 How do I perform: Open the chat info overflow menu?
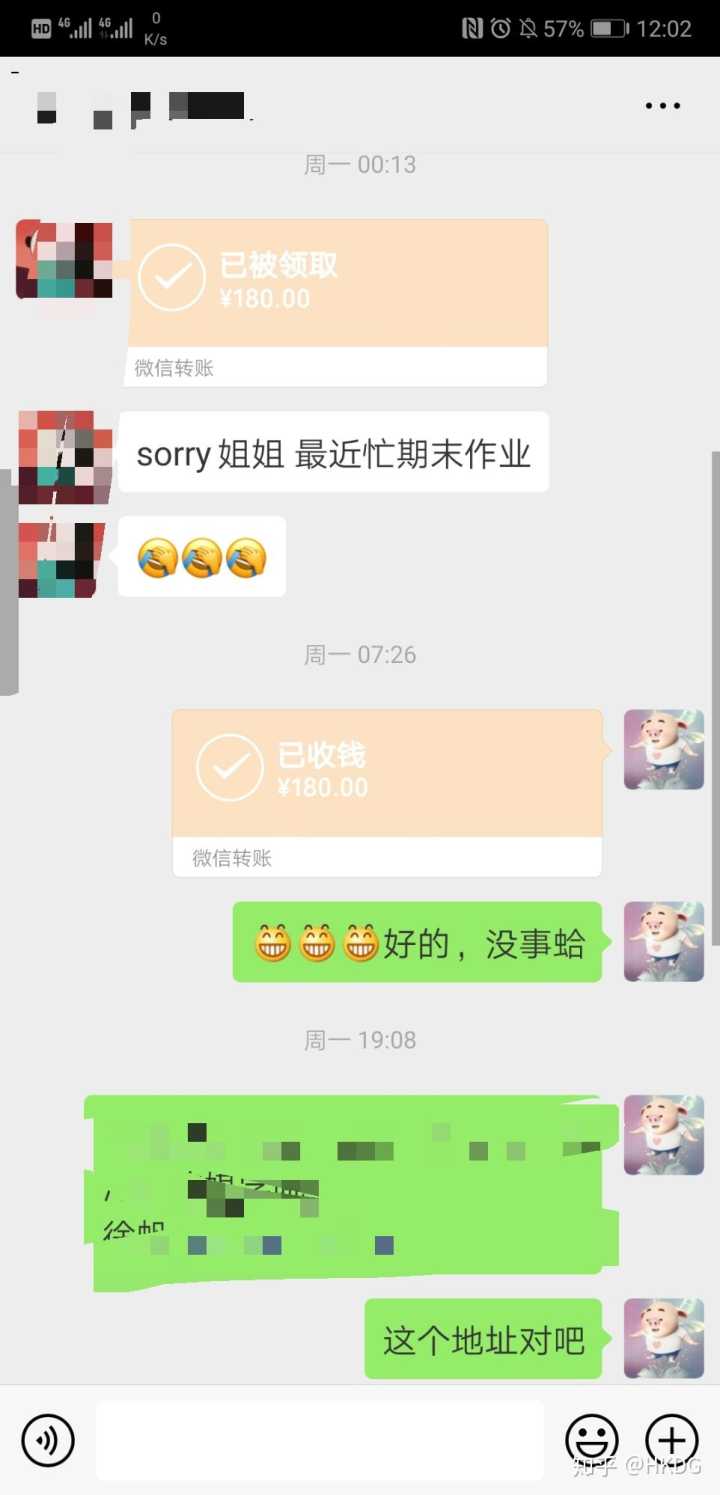point(662,106)
